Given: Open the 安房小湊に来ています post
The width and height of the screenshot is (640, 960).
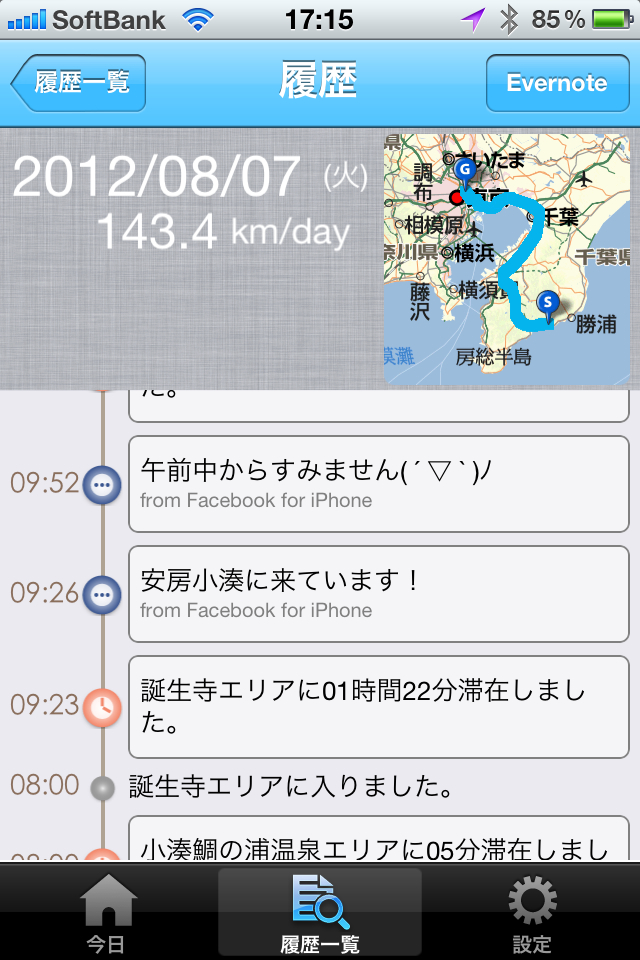Looking at the screenshot, I should 378,594.
